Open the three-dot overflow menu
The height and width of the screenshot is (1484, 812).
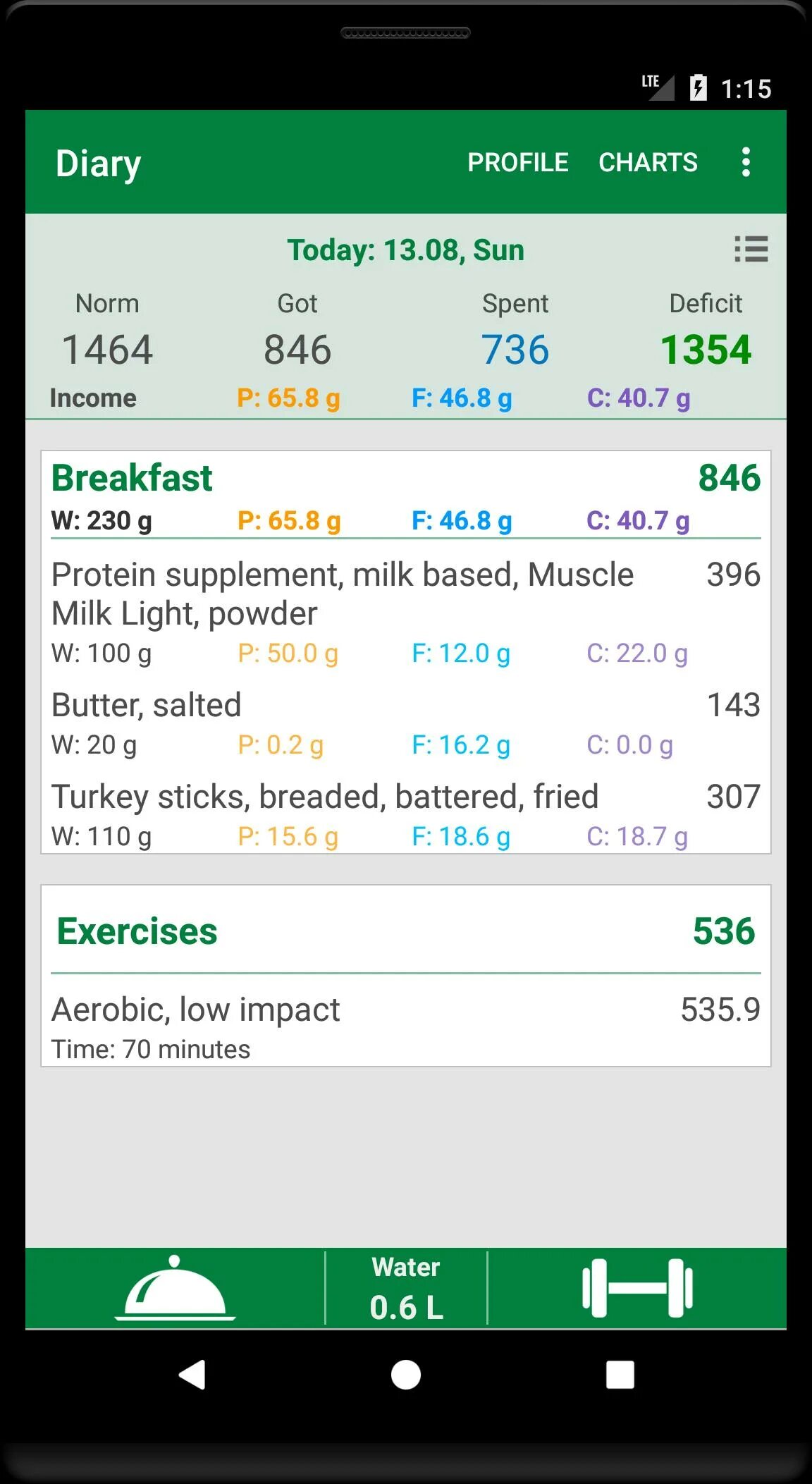746,162
